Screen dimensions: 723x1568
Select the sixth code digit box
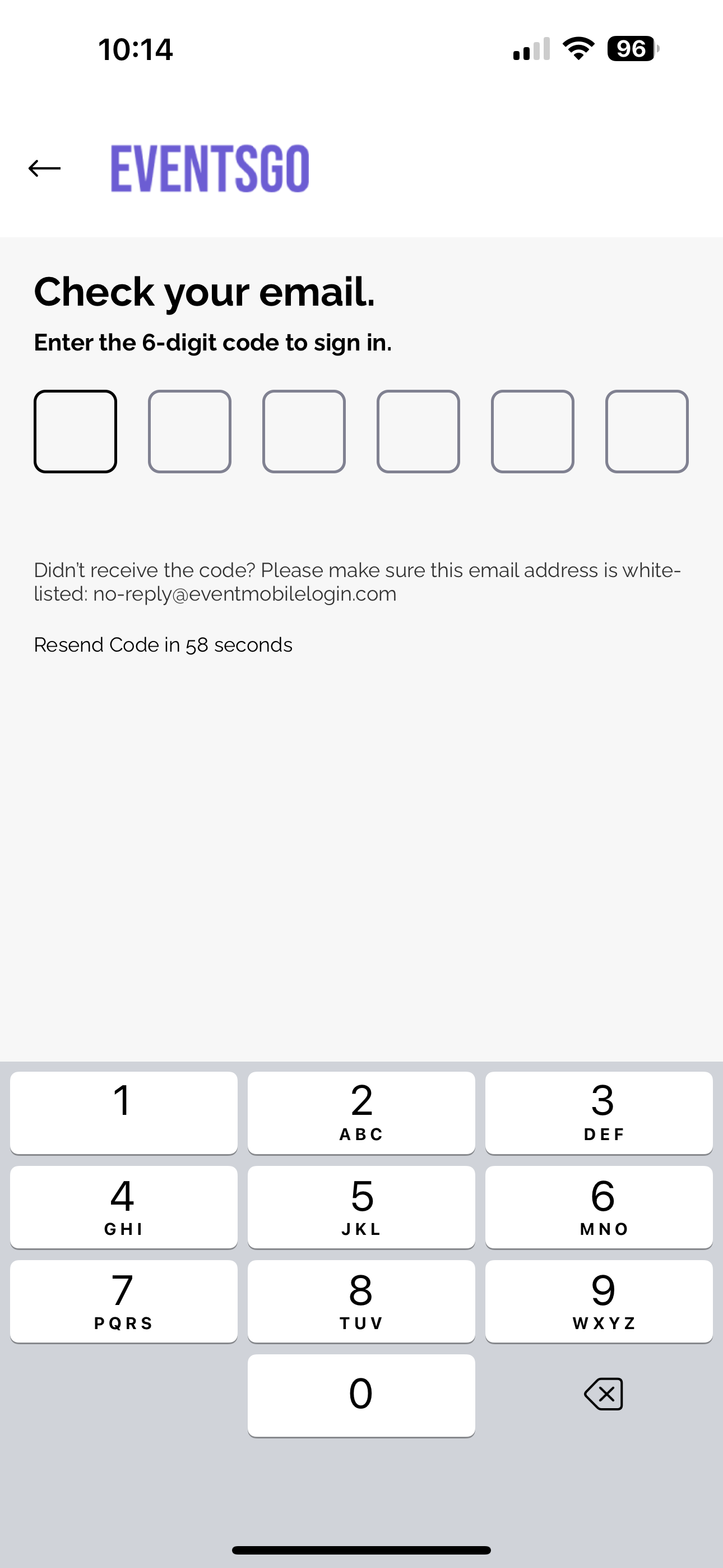click(x=647, y=432)
